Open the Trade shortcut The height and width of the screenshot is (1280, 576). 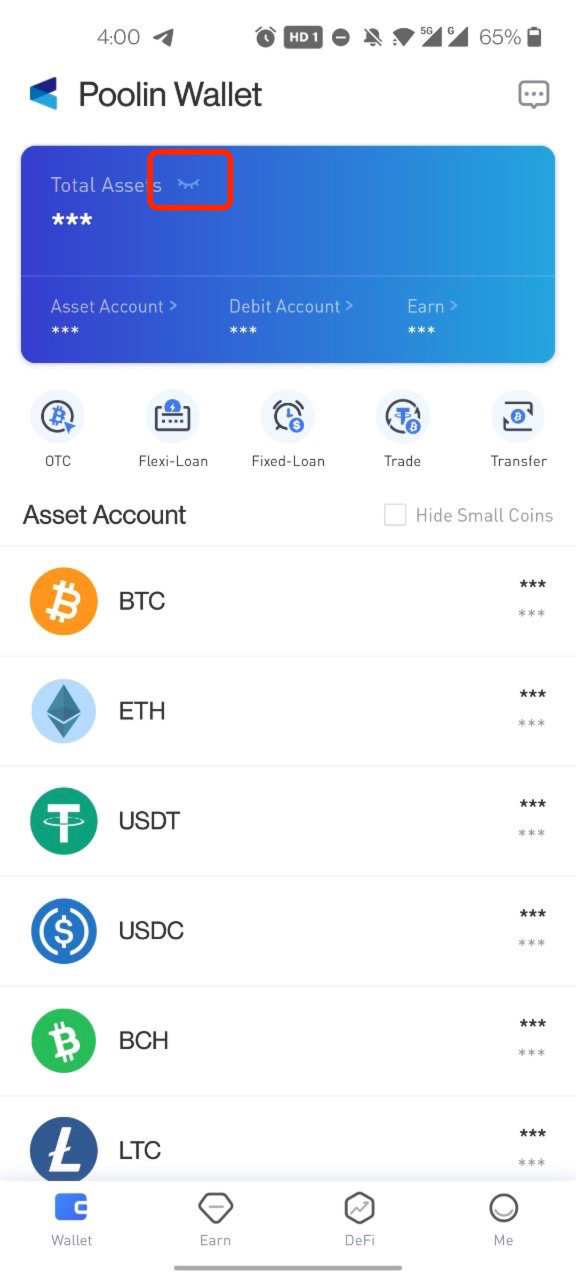403,430
